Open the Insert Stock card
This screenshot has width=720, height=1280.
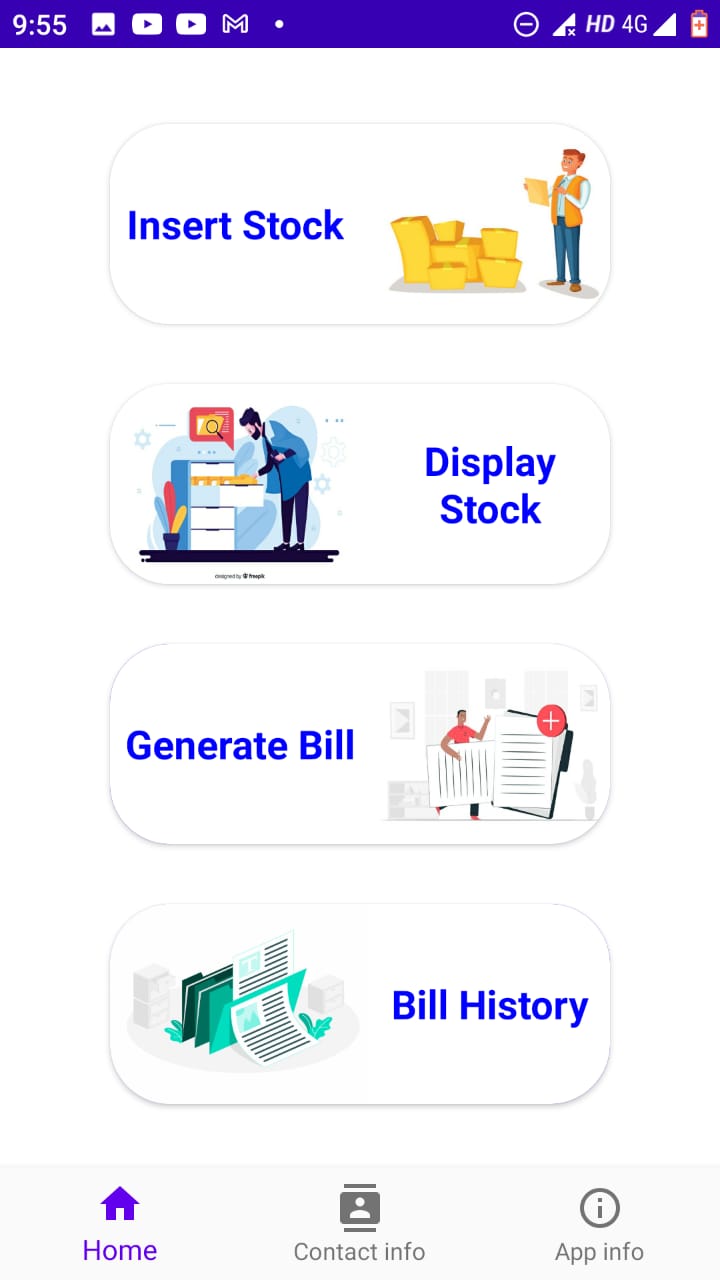360,224
